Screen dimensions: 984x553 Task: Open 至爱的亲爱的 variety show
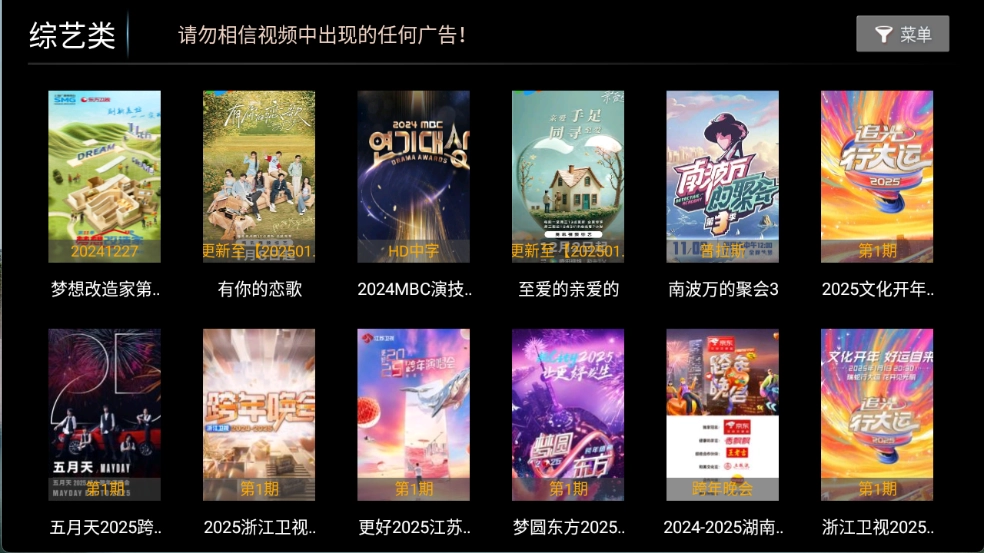pos(568,177)
